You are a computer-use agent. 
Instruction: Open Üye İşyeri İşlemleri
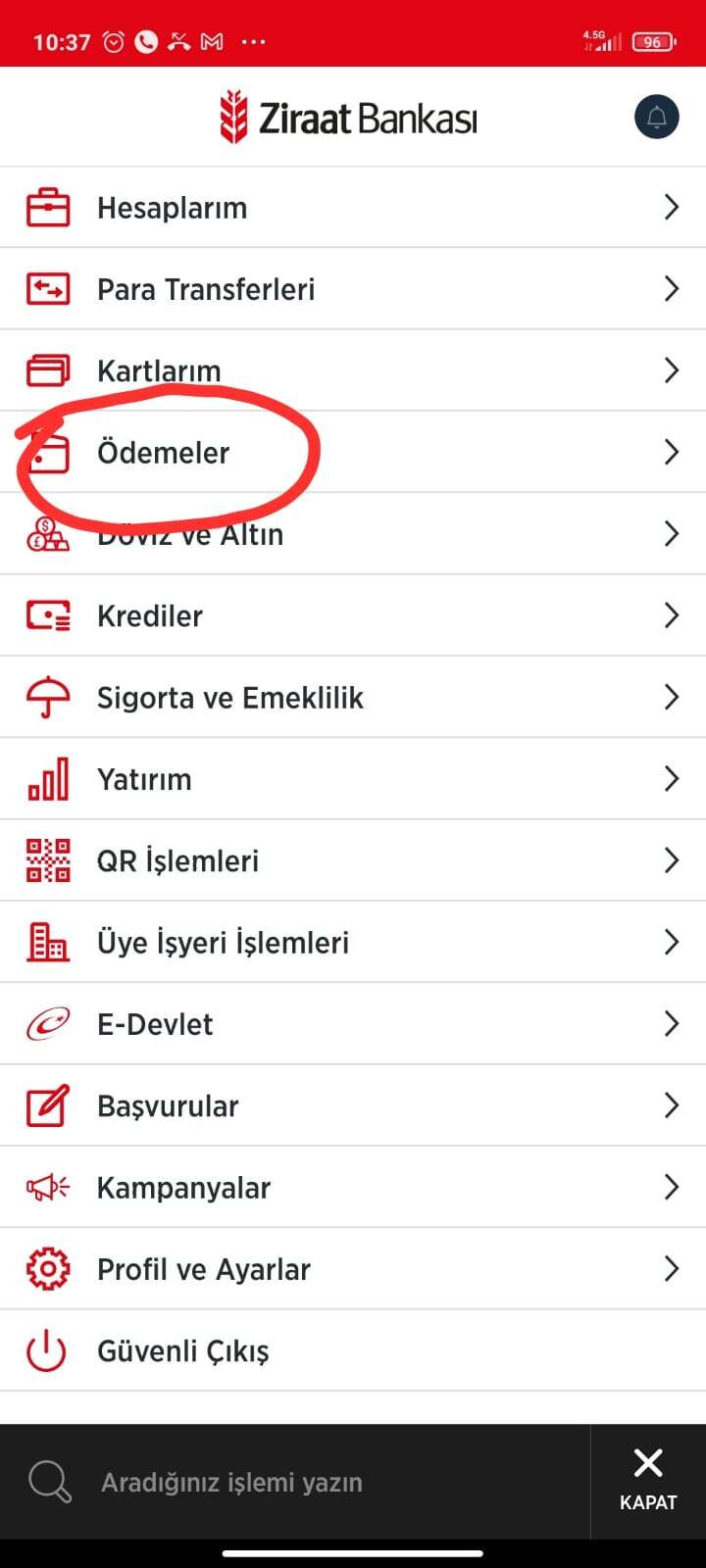(x=353, y=942)
